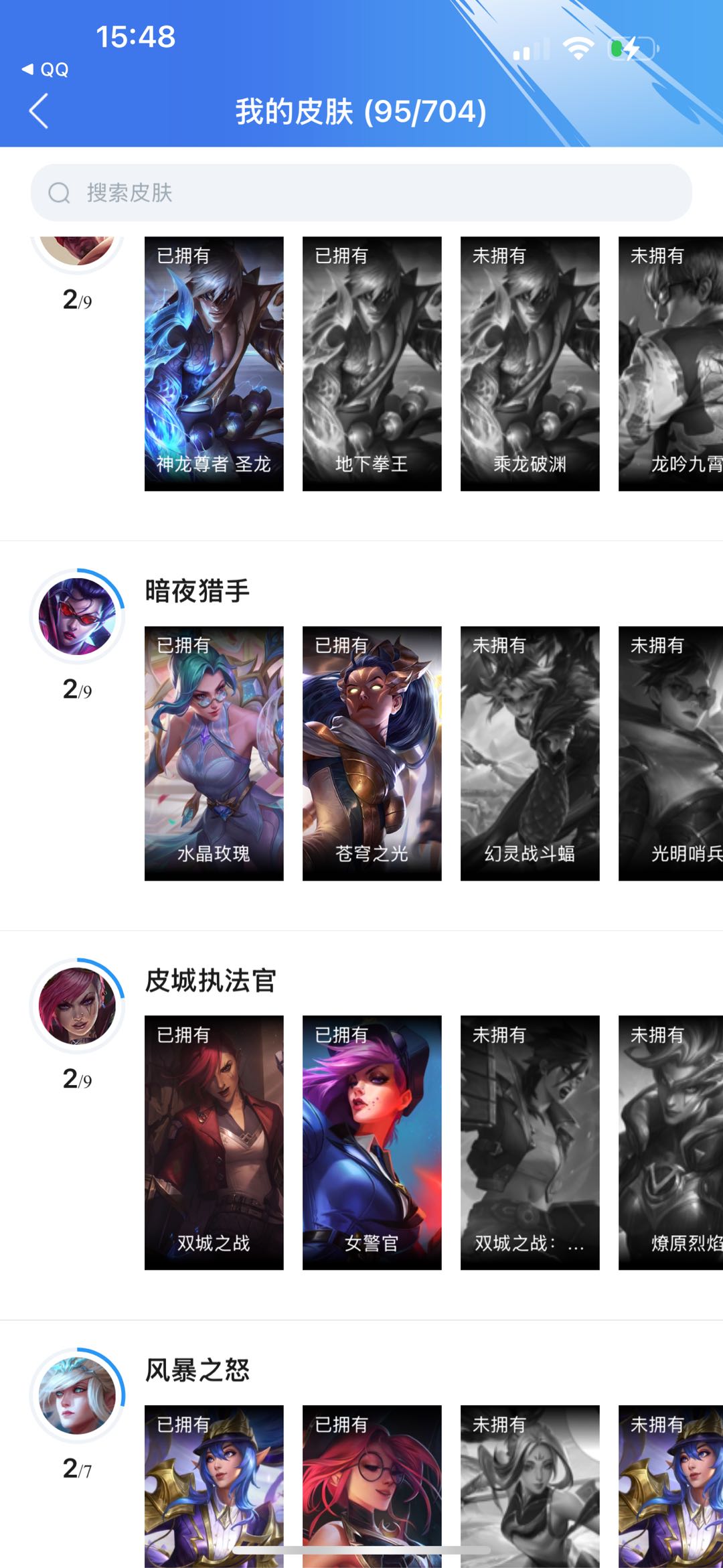Open the 光明哨兵 skin card
Viewport: 723px width, 1568px height.
(671, 753)
